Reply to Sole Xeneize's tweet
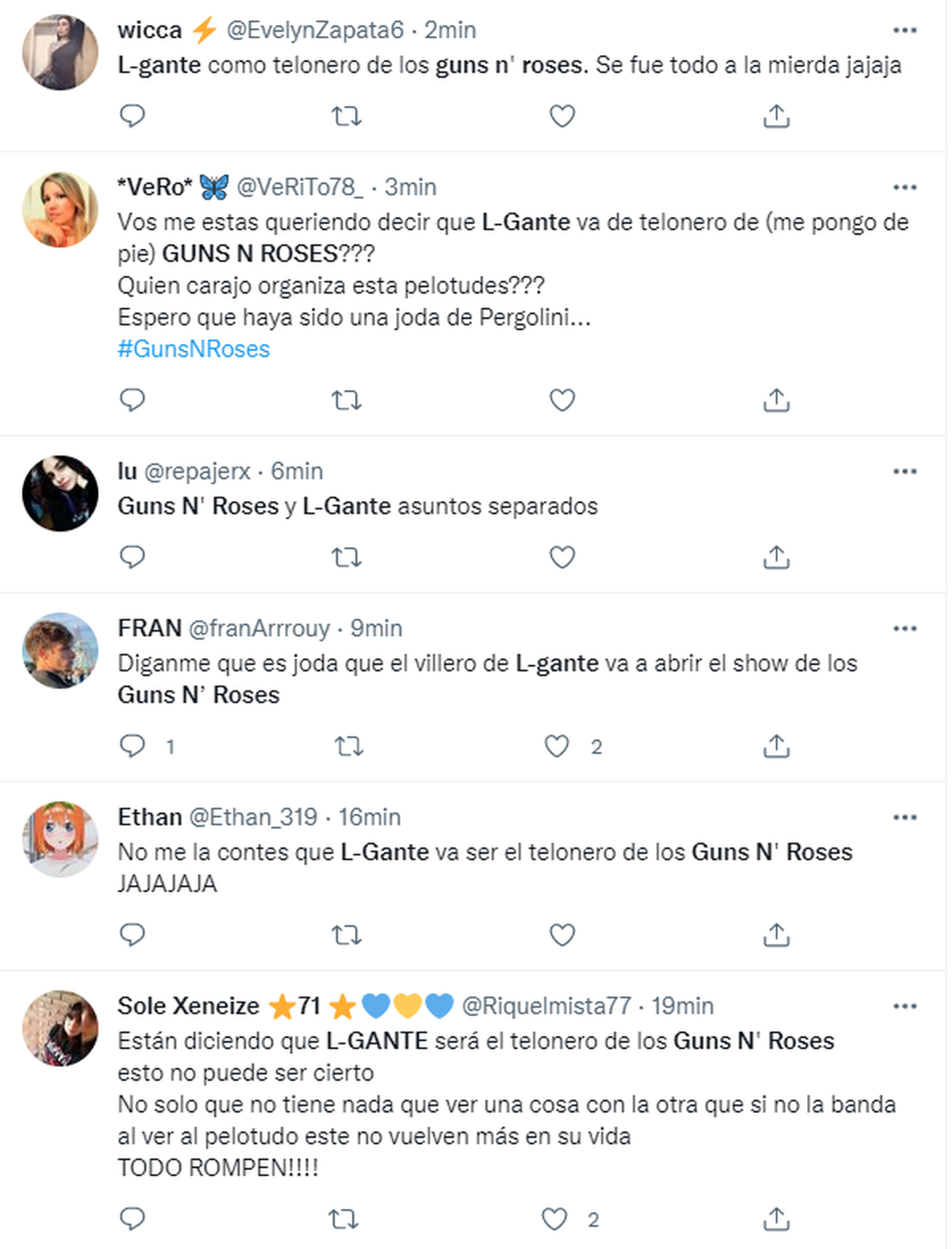 [x=132, y=1219]
